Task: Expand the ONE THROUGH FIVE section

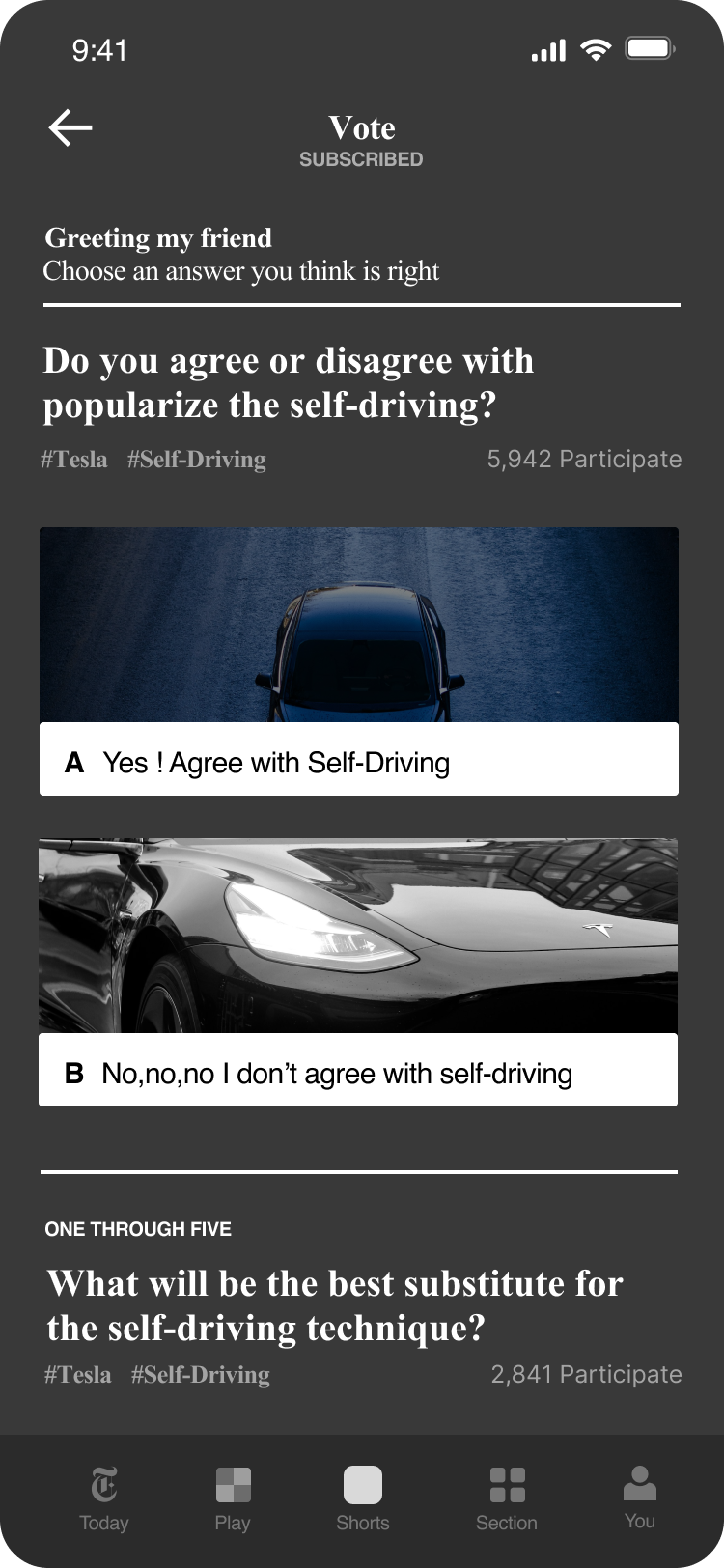Action: click(137, 1229)
